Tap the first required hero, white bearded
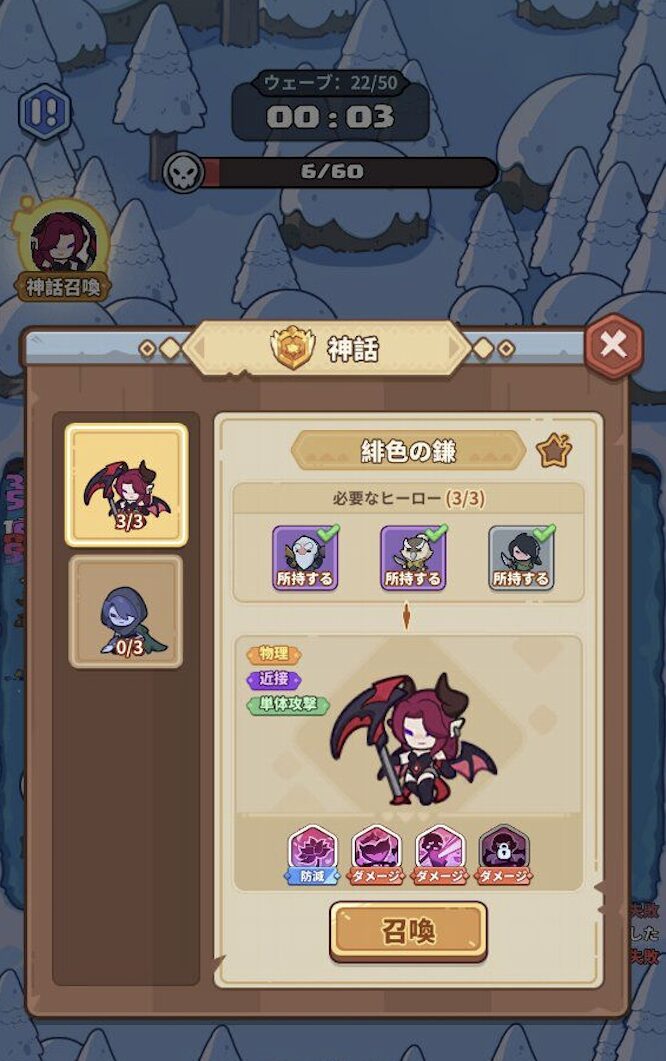This screenshot has width=666, height=1061. coord(305,557)
